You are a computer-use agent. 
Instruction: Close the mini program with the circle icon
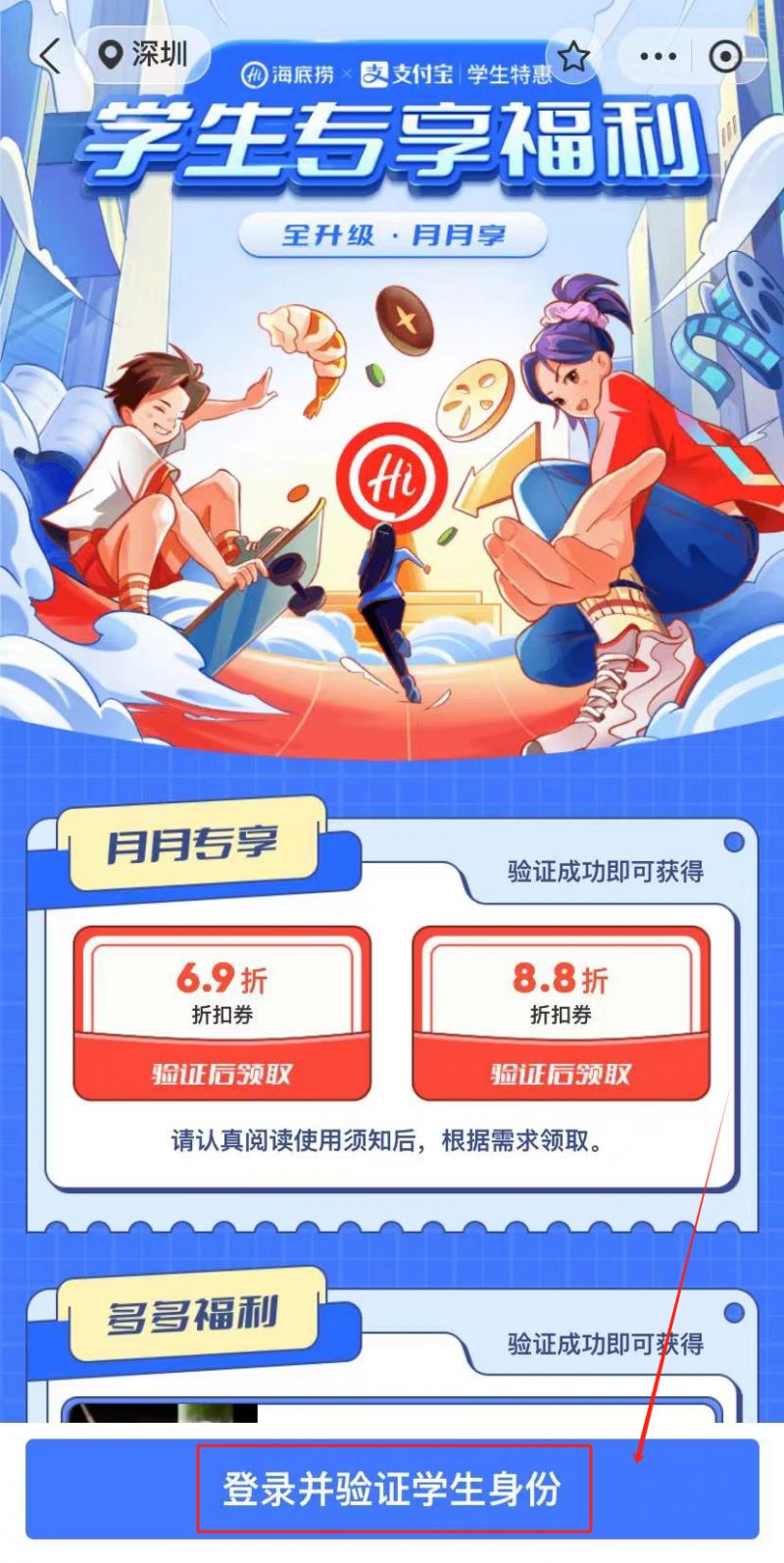click(x=725, y=56)
